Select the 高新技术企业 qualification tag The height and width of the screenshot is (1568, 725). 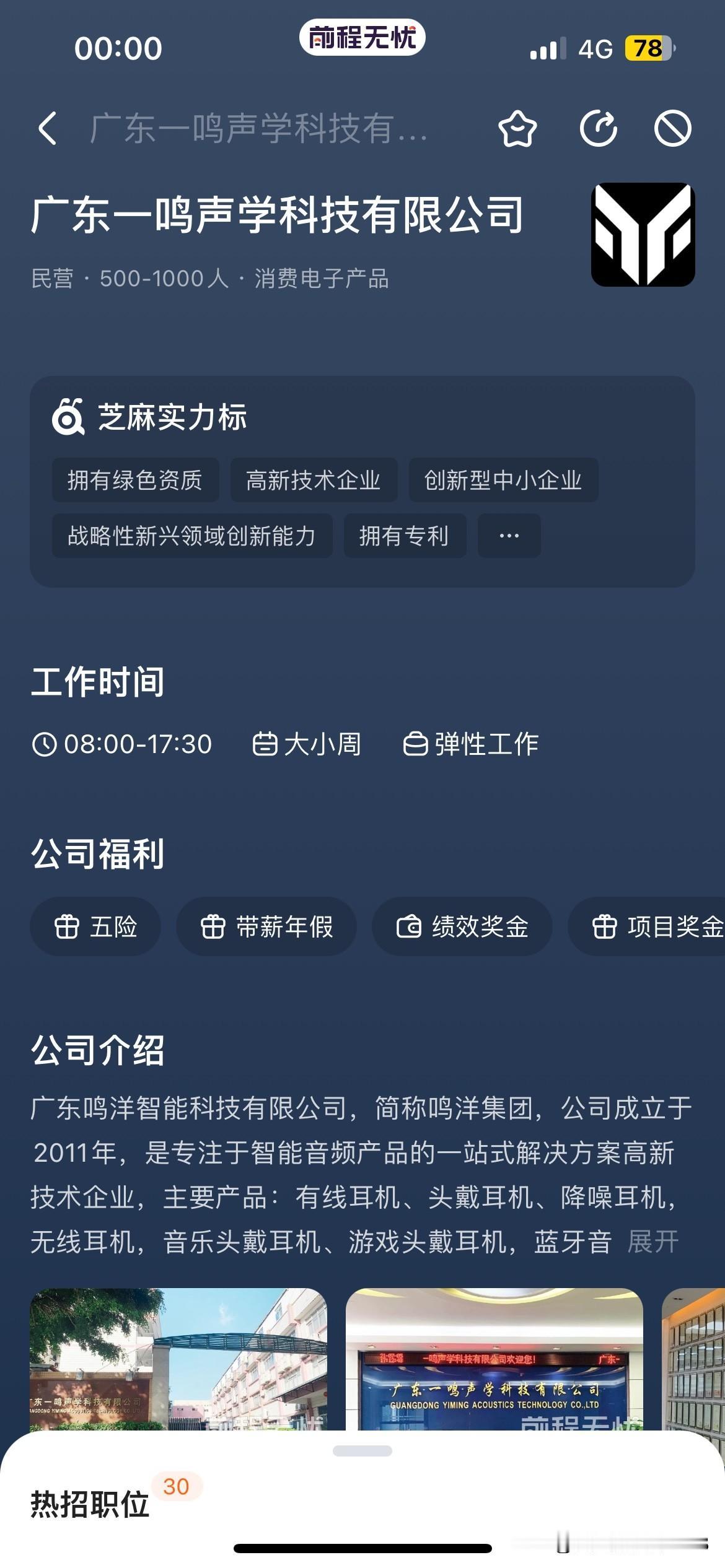click(313, 480)
